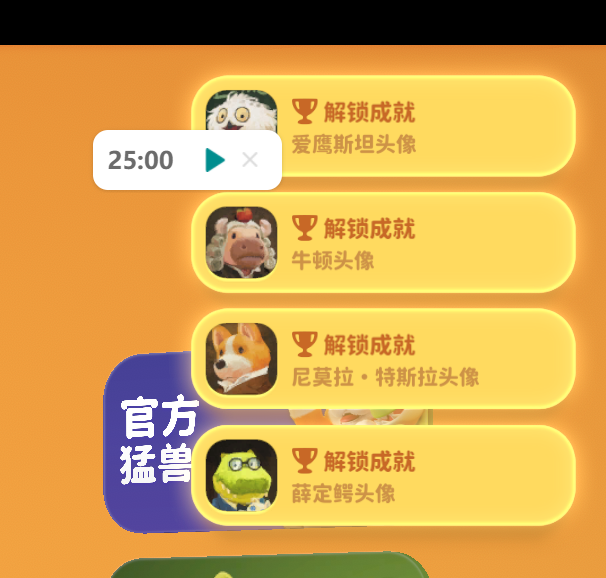The height and width of the screenshot is (578, 606).
Task: Close the 25:00 timer widget
Action: point(250,160)
